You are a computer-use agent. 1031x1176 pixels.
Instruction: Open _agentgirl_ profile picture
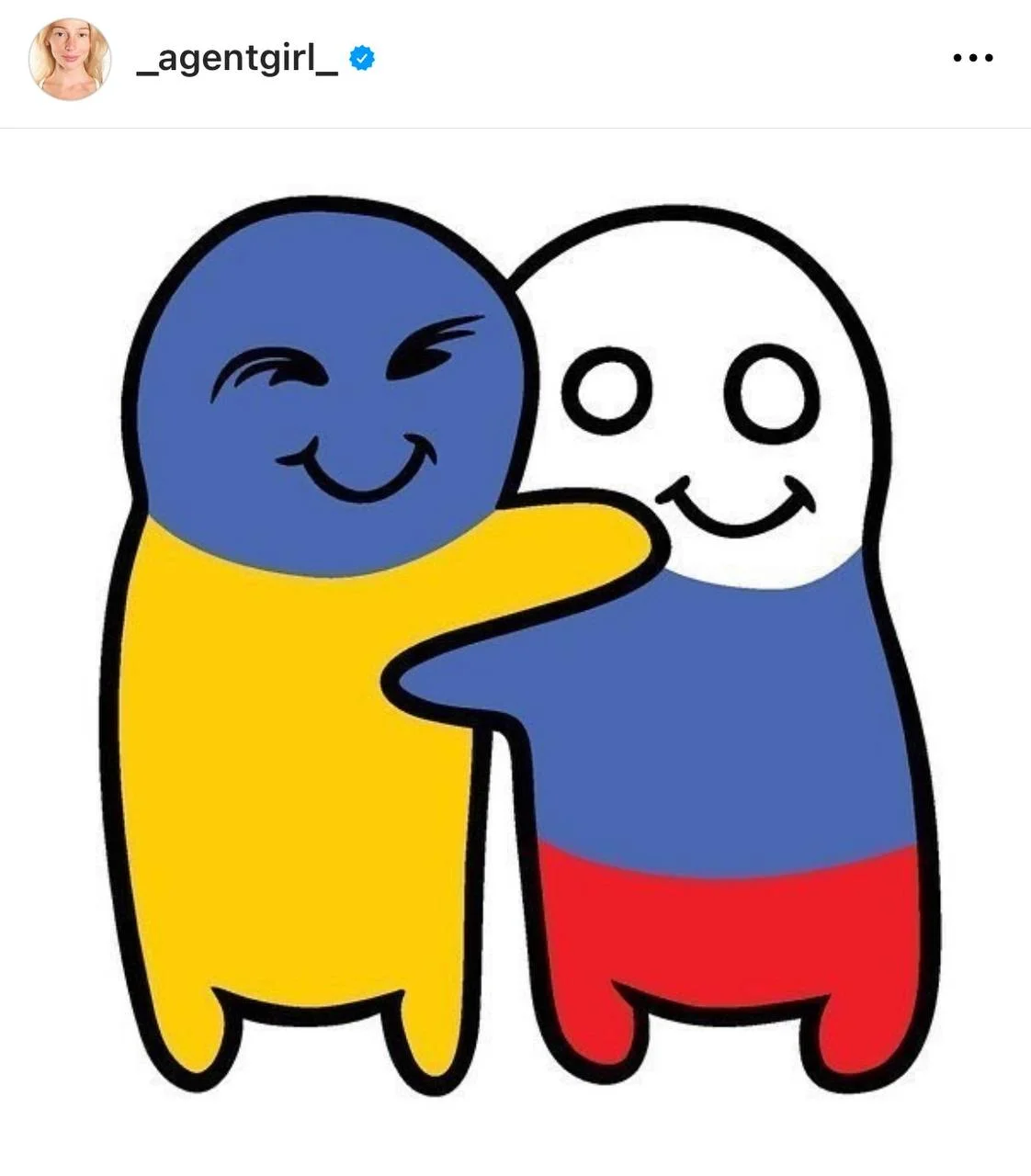69,59
